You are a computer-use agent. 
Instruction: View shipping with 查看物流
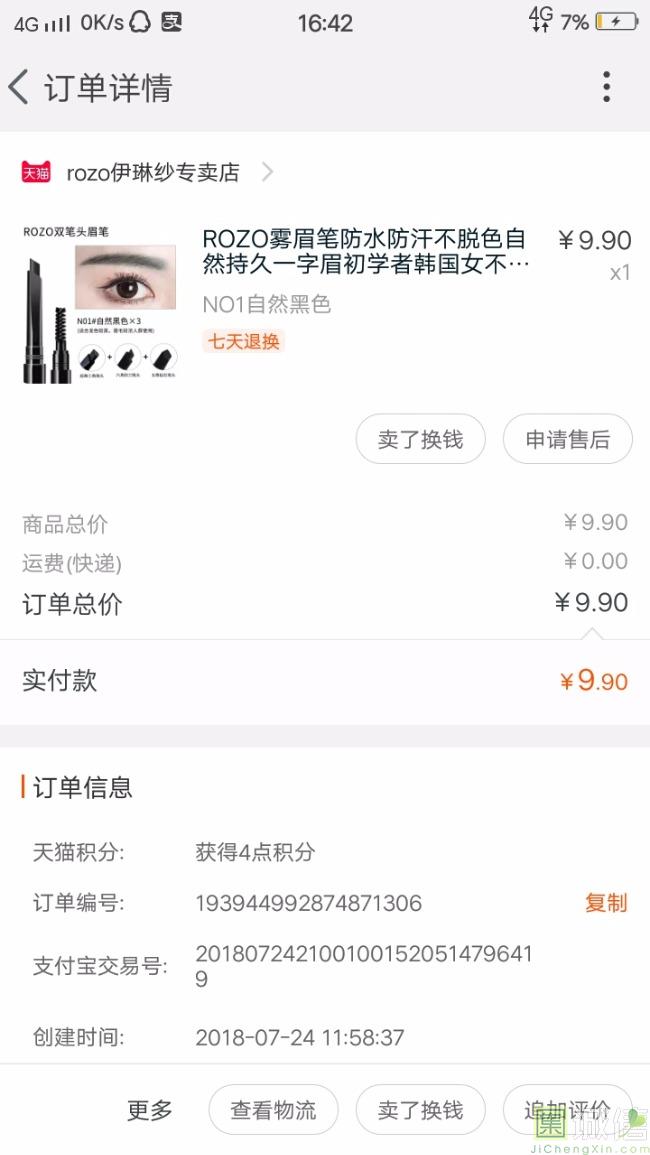[x=273, y=1110]
